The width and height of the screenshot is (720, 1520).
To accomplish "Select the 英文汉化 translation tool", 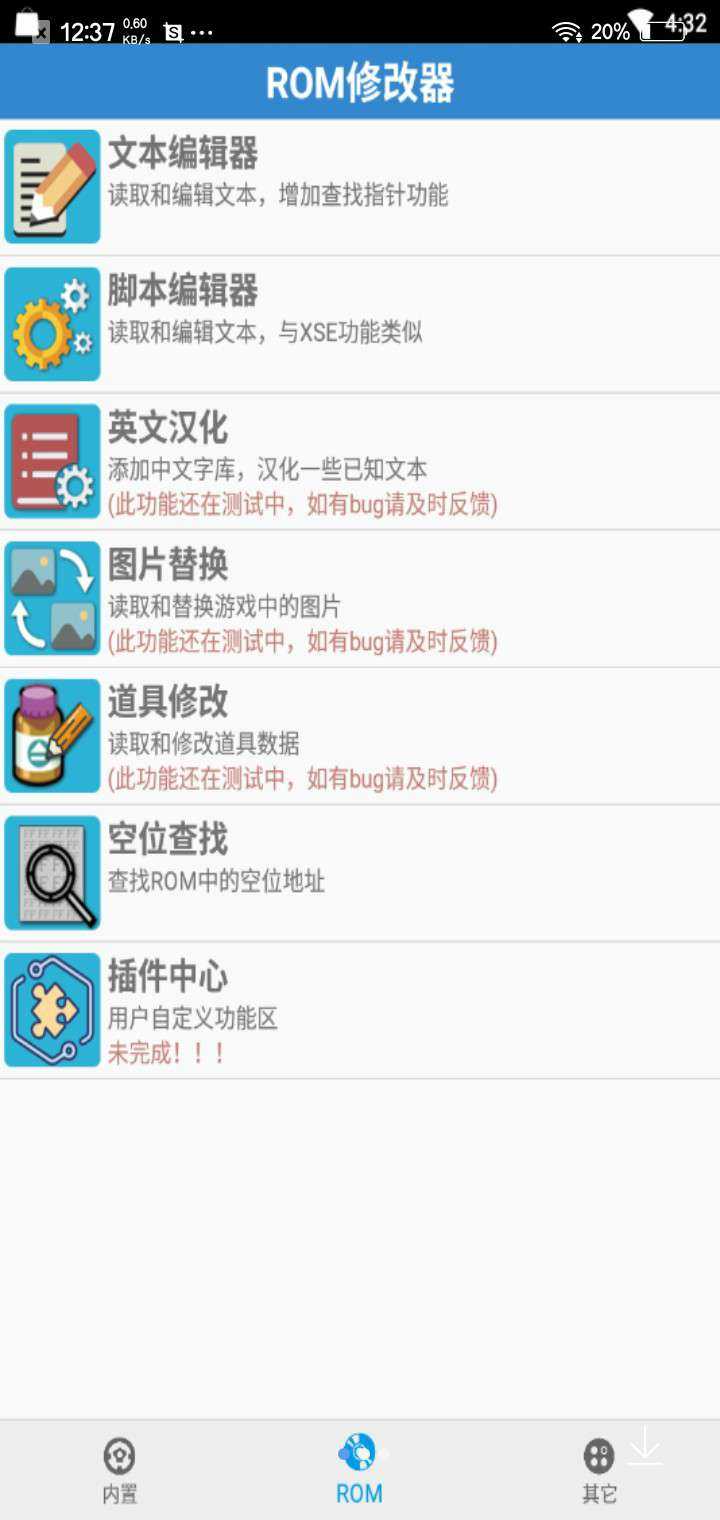I will point(360,461).
